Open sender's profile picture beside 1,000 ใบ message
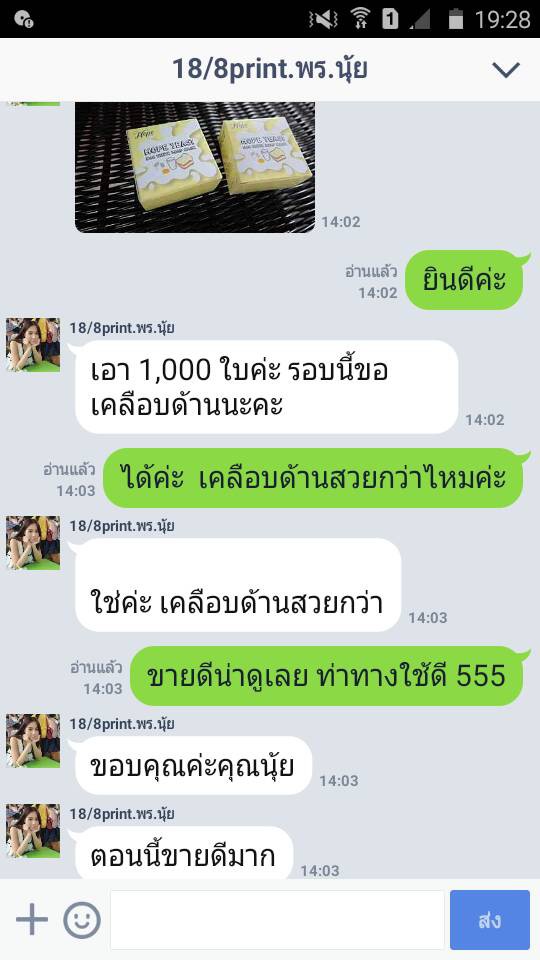Viewport: 540px width, 960px height. (x=33, y=345)
